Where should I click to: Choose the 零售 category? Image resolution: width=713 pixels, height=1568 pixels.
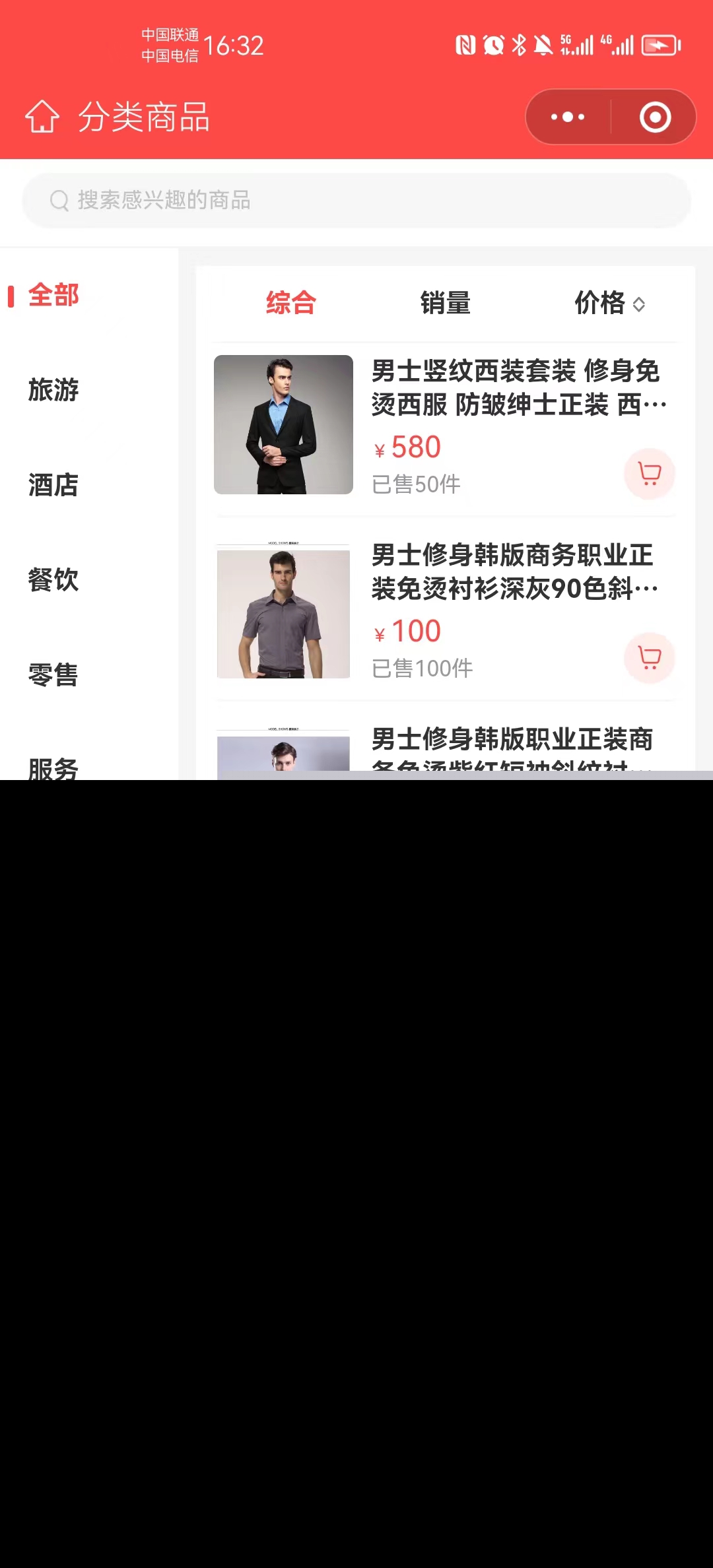[x=54, y=674]
